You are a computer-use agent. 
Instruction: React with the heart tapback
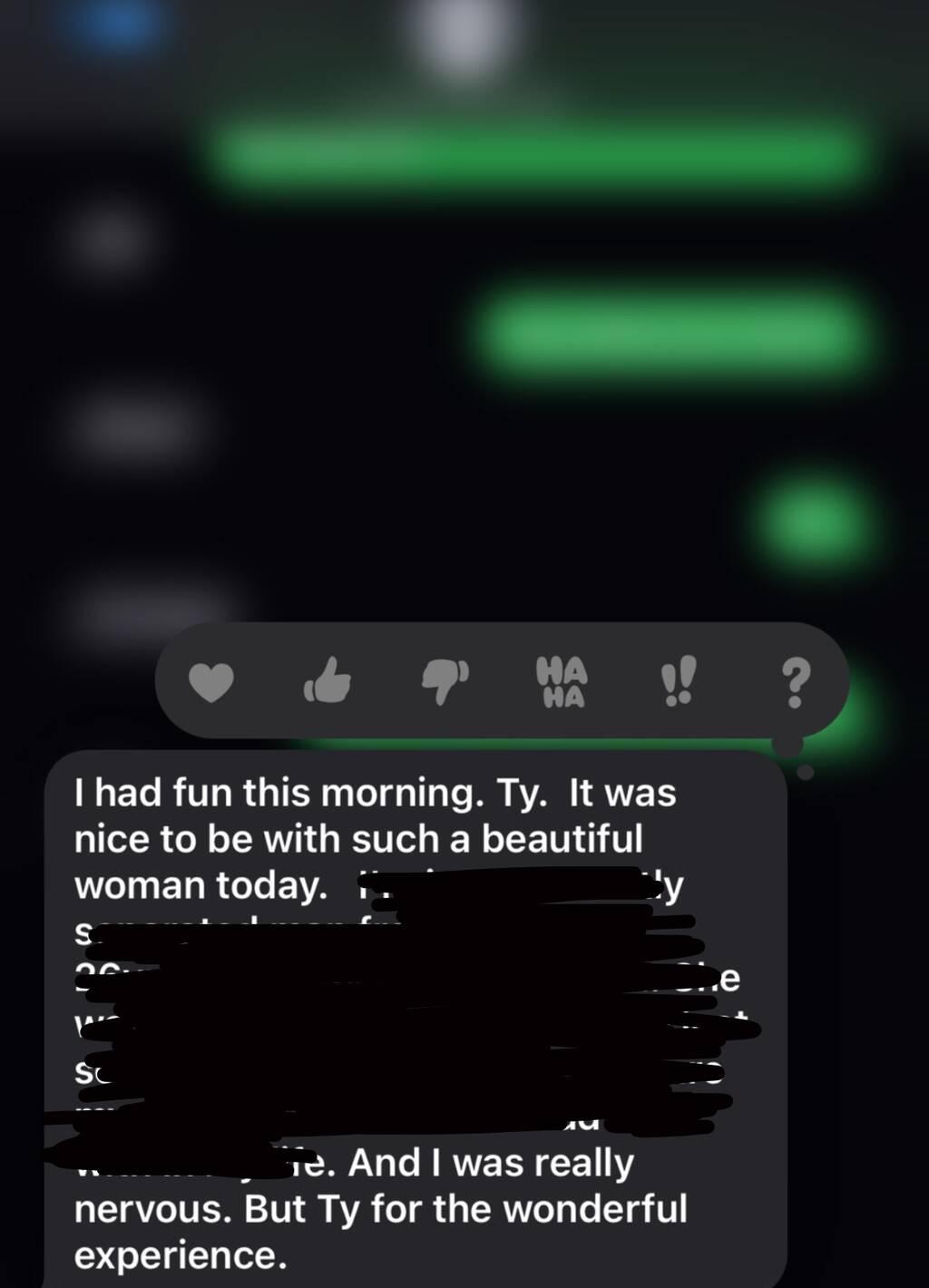coord(210,682)
